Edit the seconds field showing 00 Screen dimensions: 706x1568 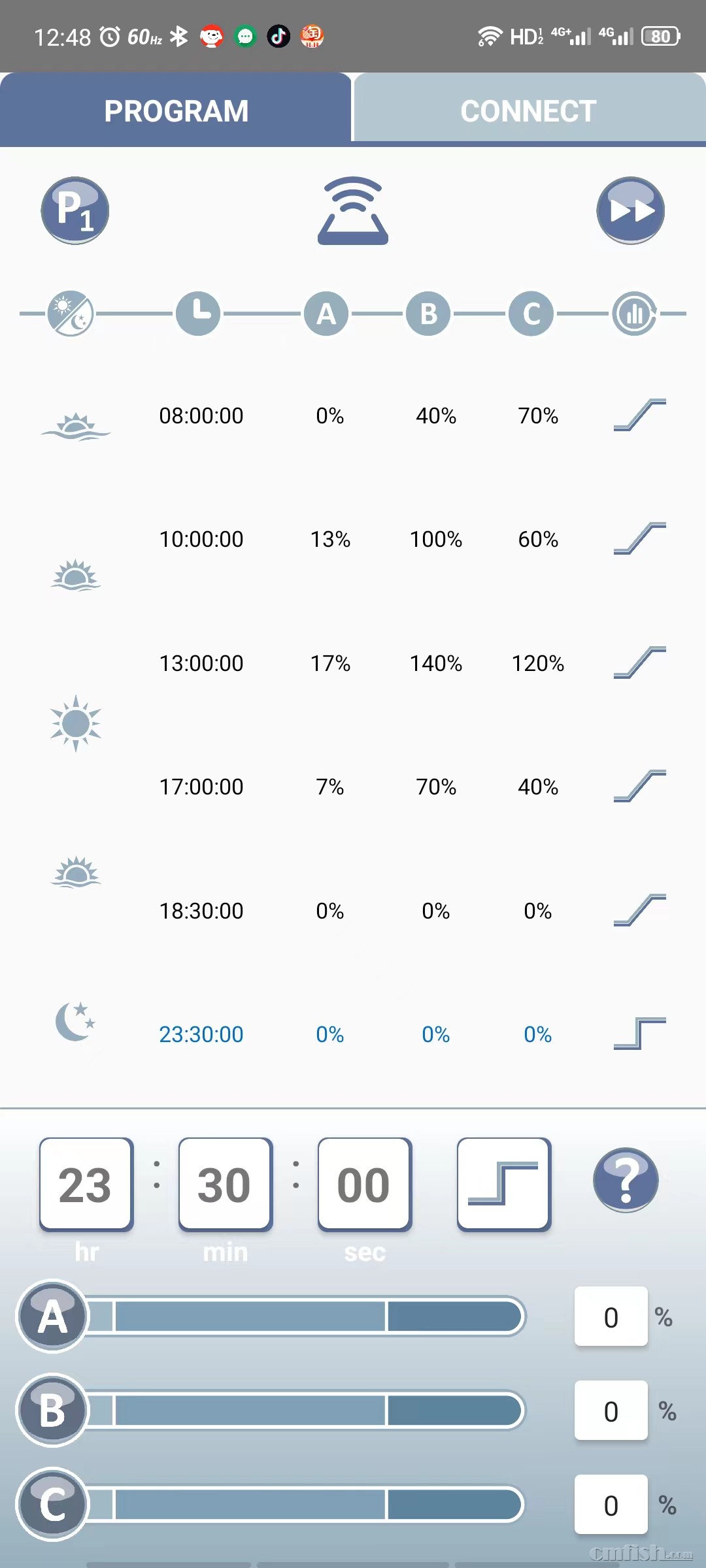[x=365, y=1184]
